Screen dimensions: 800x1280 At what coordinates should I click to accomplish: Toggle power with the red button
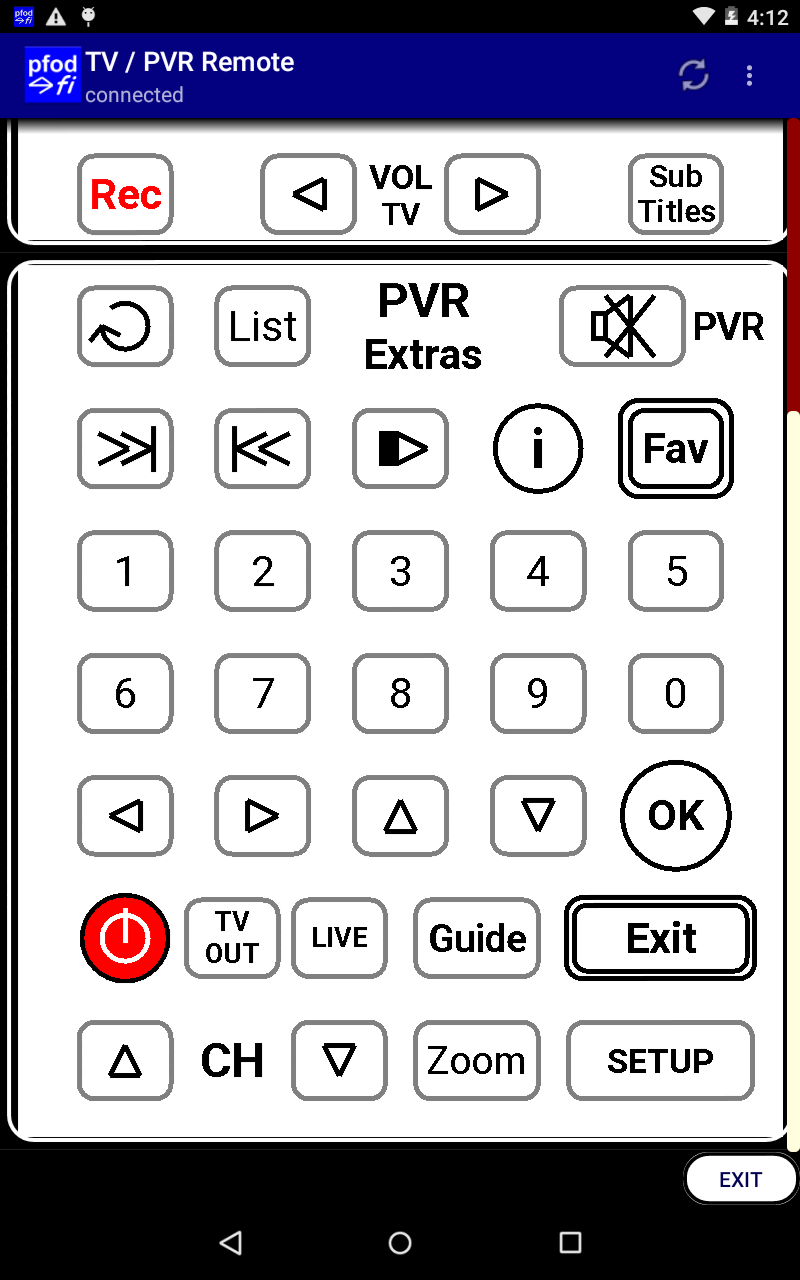pos(125,938)
